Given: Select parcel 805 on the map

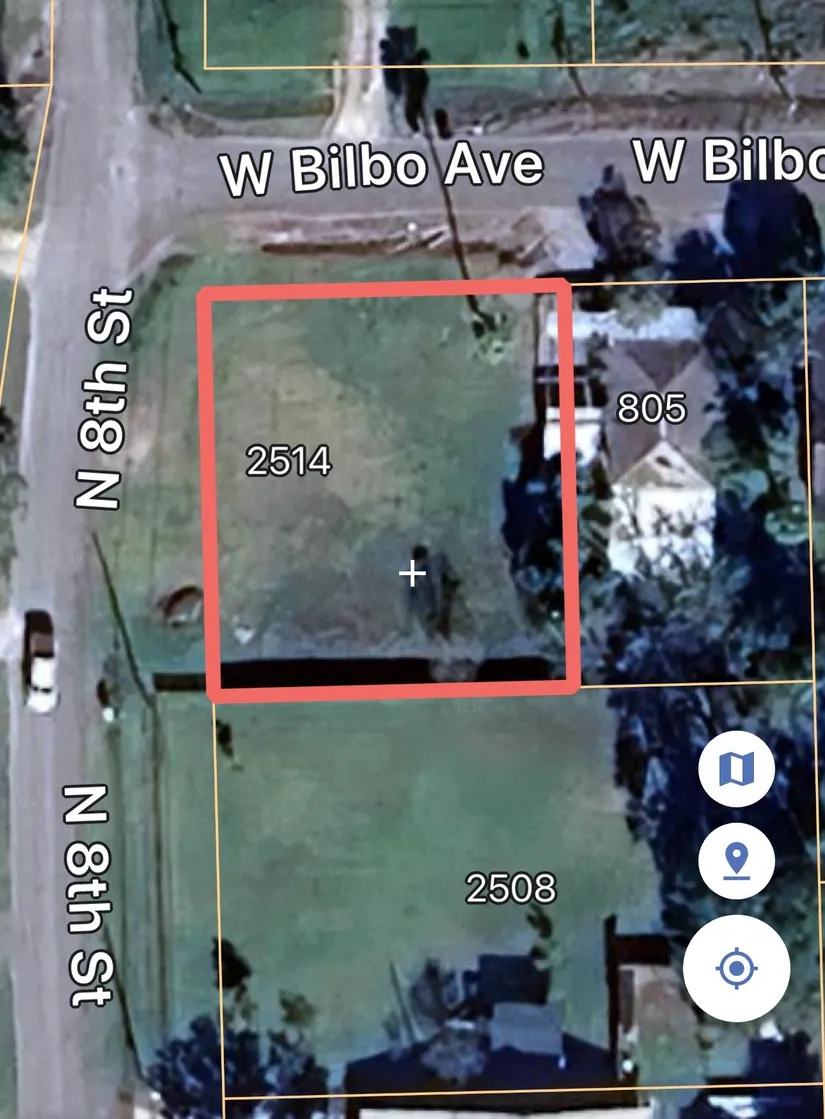Looking at the screenshot, I should pyautogui.click(x=651, y=408).
